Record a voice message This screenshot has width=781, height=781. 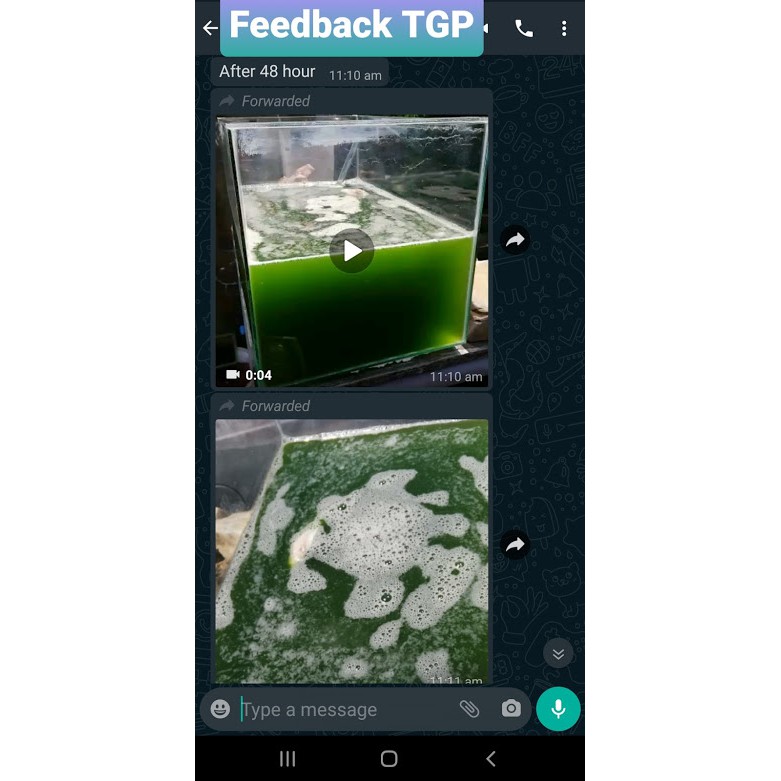coord(558,709)
